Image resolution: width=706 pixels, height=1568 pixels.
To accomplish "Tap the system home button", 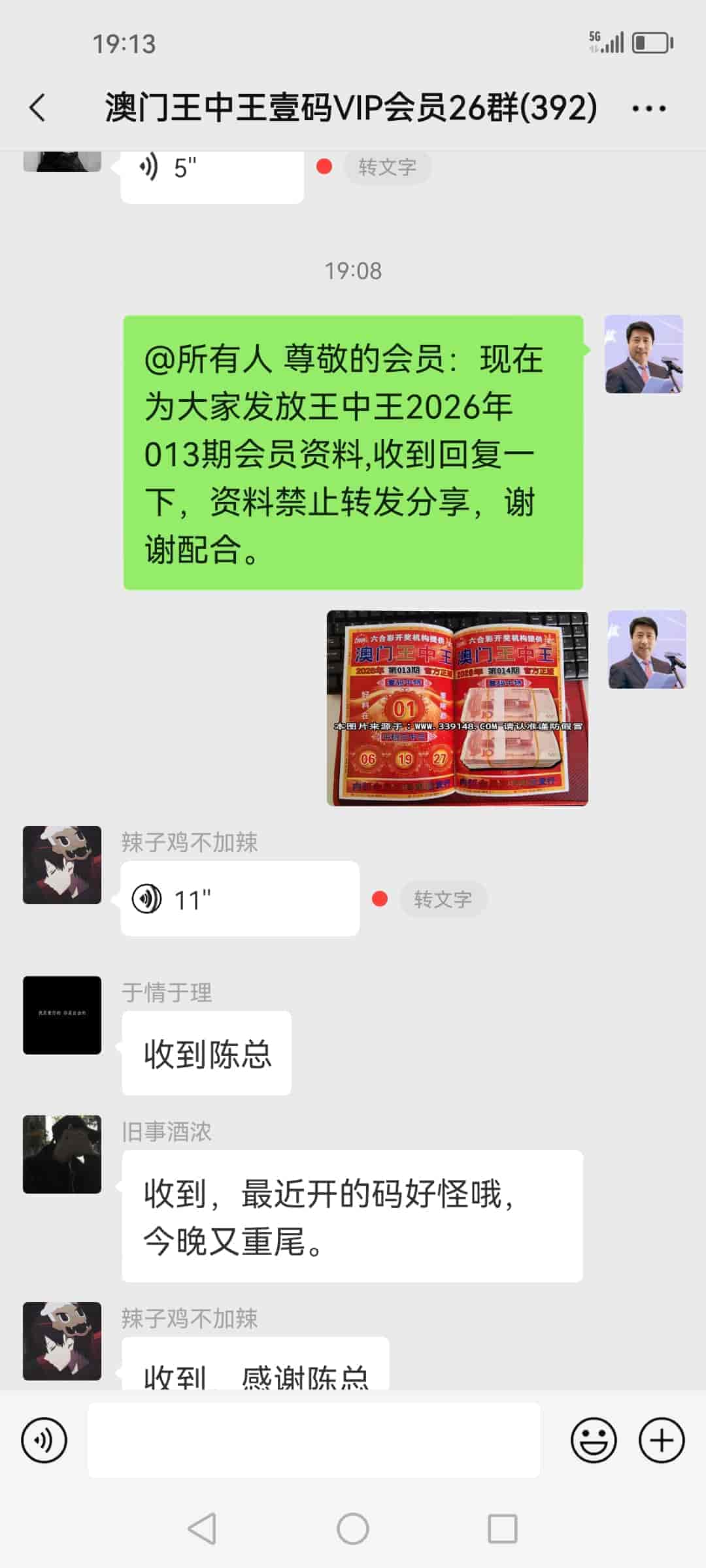I will (x=353, y=1529).
